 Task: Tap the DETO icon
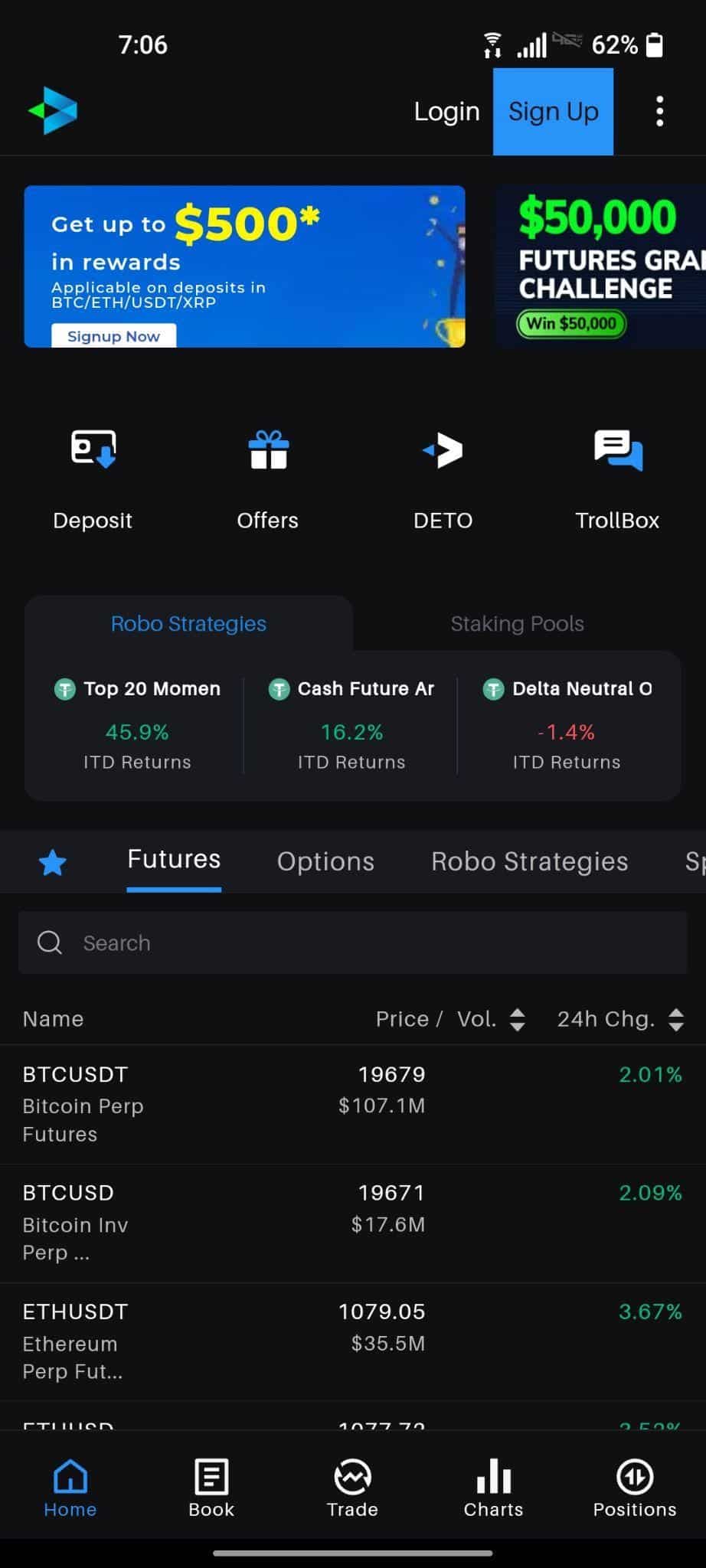tap(443, 451)
